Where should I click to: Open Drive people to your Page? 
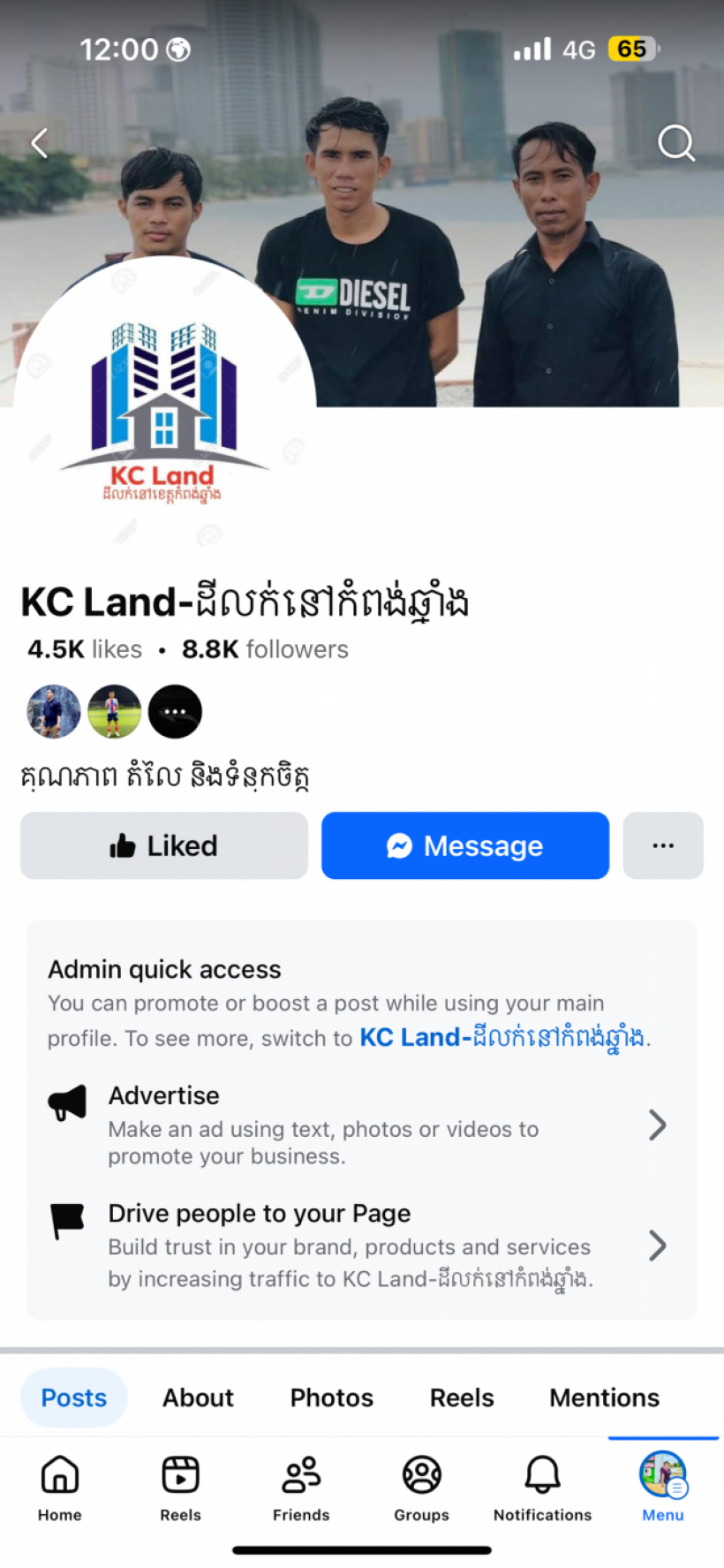click(x=358, y=1246)
